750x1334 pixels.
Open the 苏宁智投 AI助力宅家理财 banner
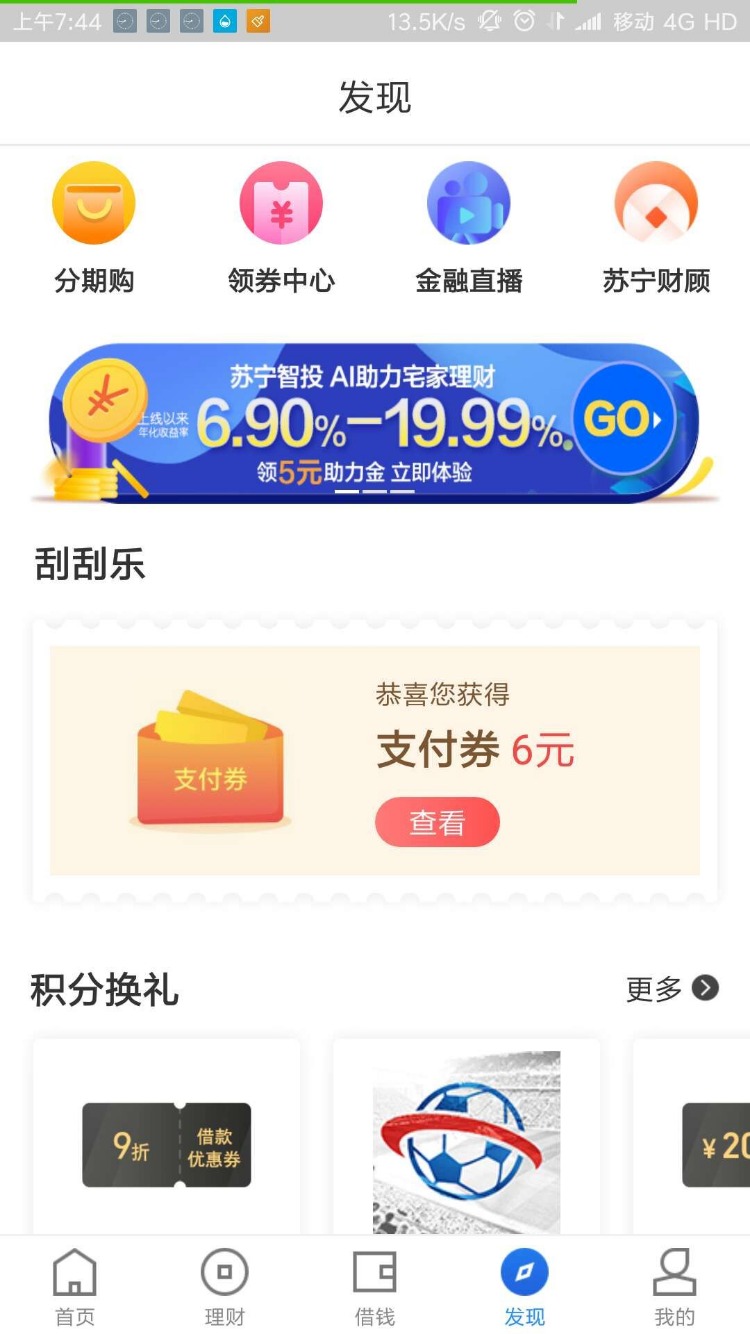[x=375, y=422]
